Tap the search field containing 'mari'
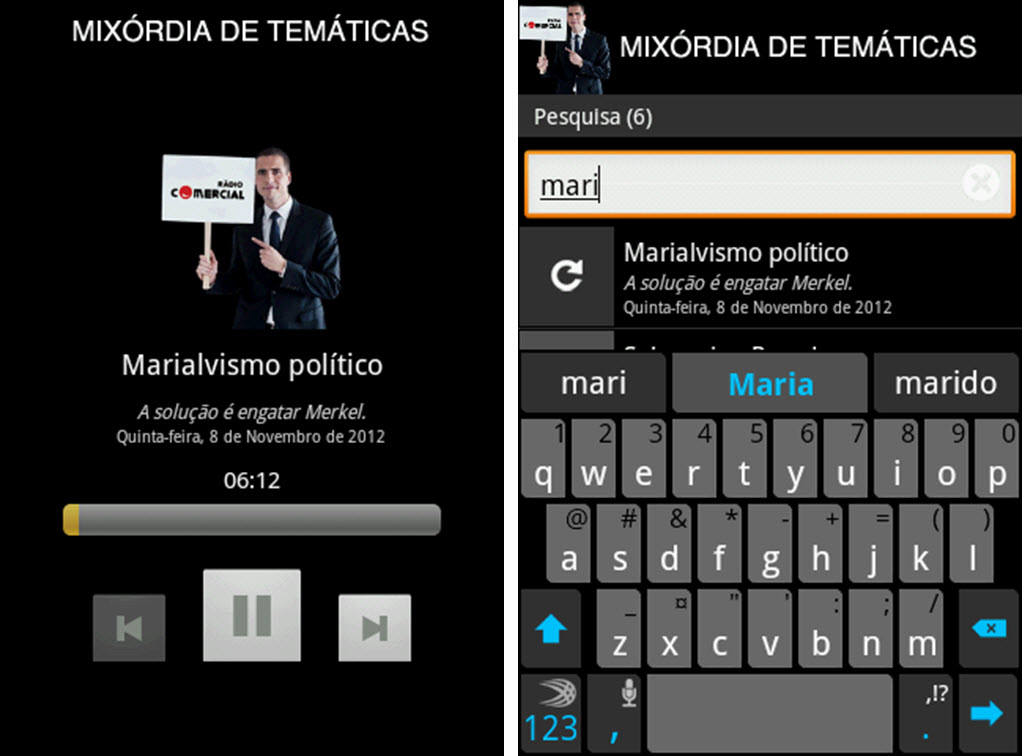The width and height of the screenshot is (1022, 756). point(740,185)
